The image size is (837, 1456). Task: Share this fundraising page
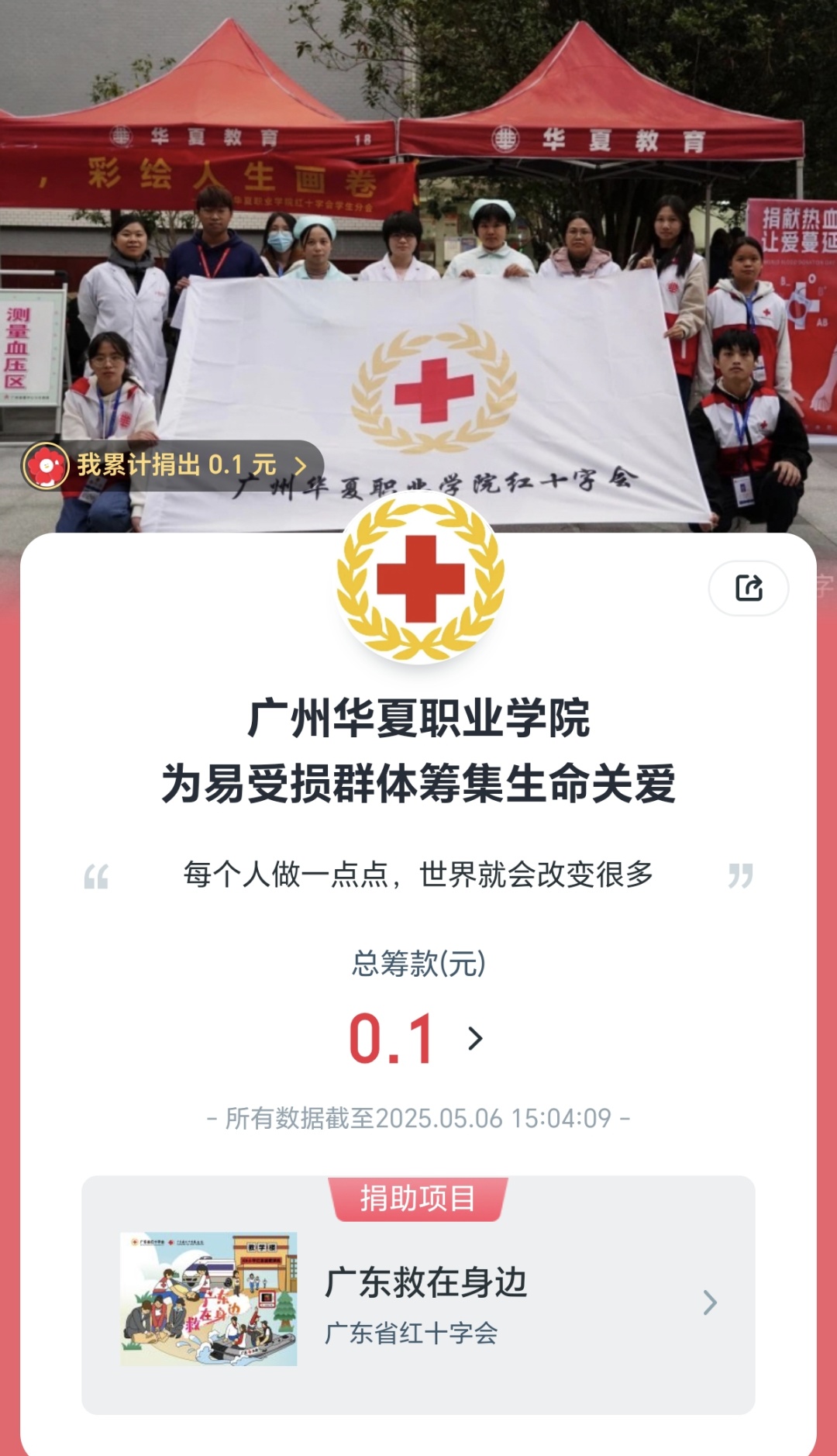tap(748, 588)
